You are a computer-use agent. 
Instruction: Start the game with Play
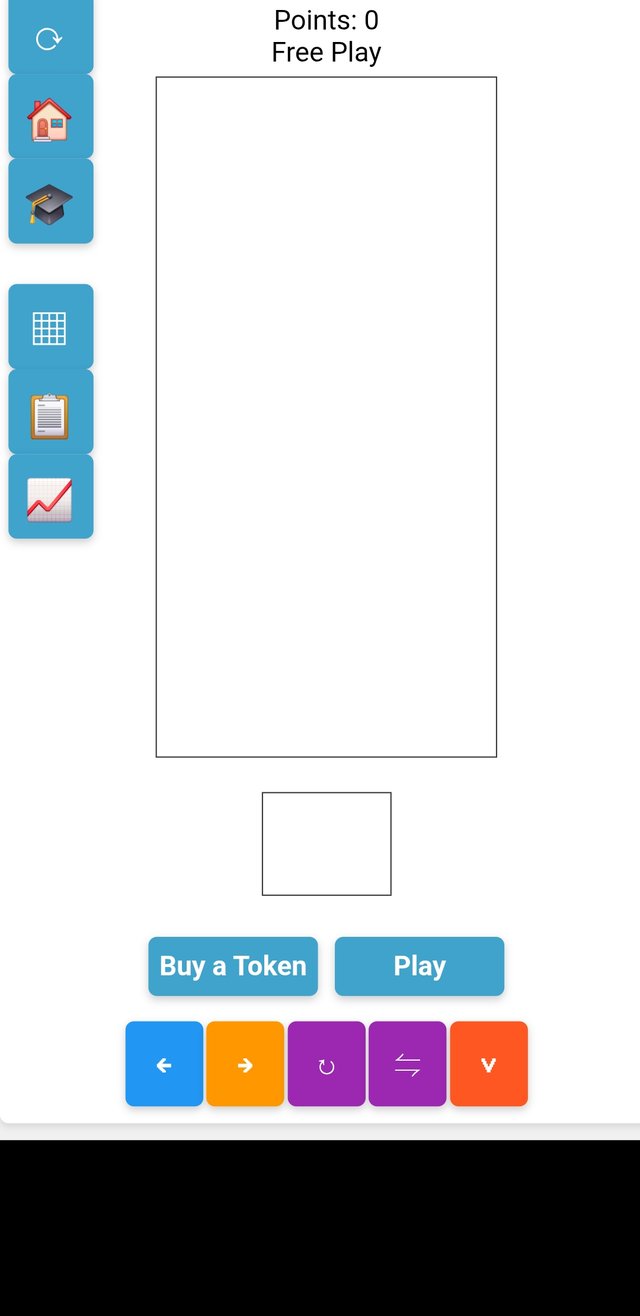coord(419,966)
